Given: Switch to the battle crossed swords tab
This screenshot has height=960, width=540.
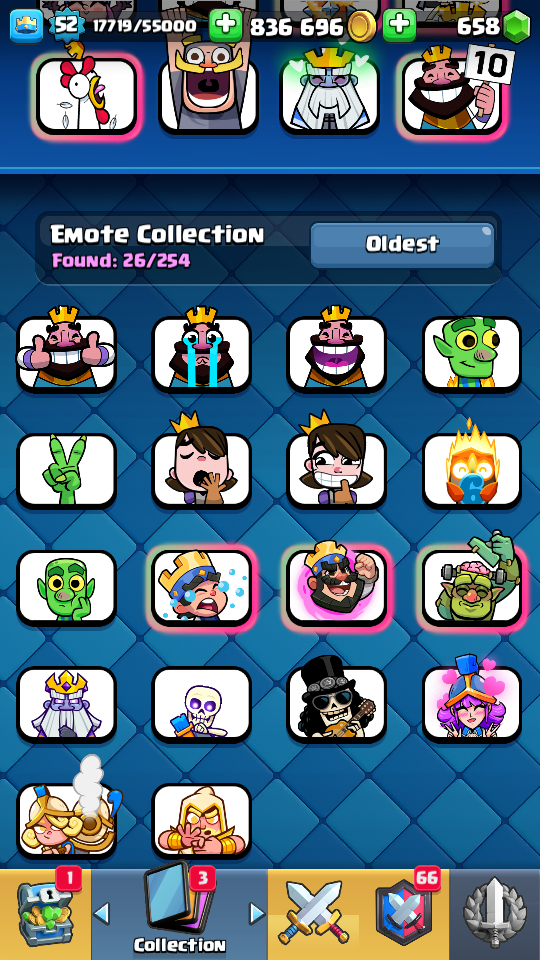Looking at the screenshot, I should 314,914.
